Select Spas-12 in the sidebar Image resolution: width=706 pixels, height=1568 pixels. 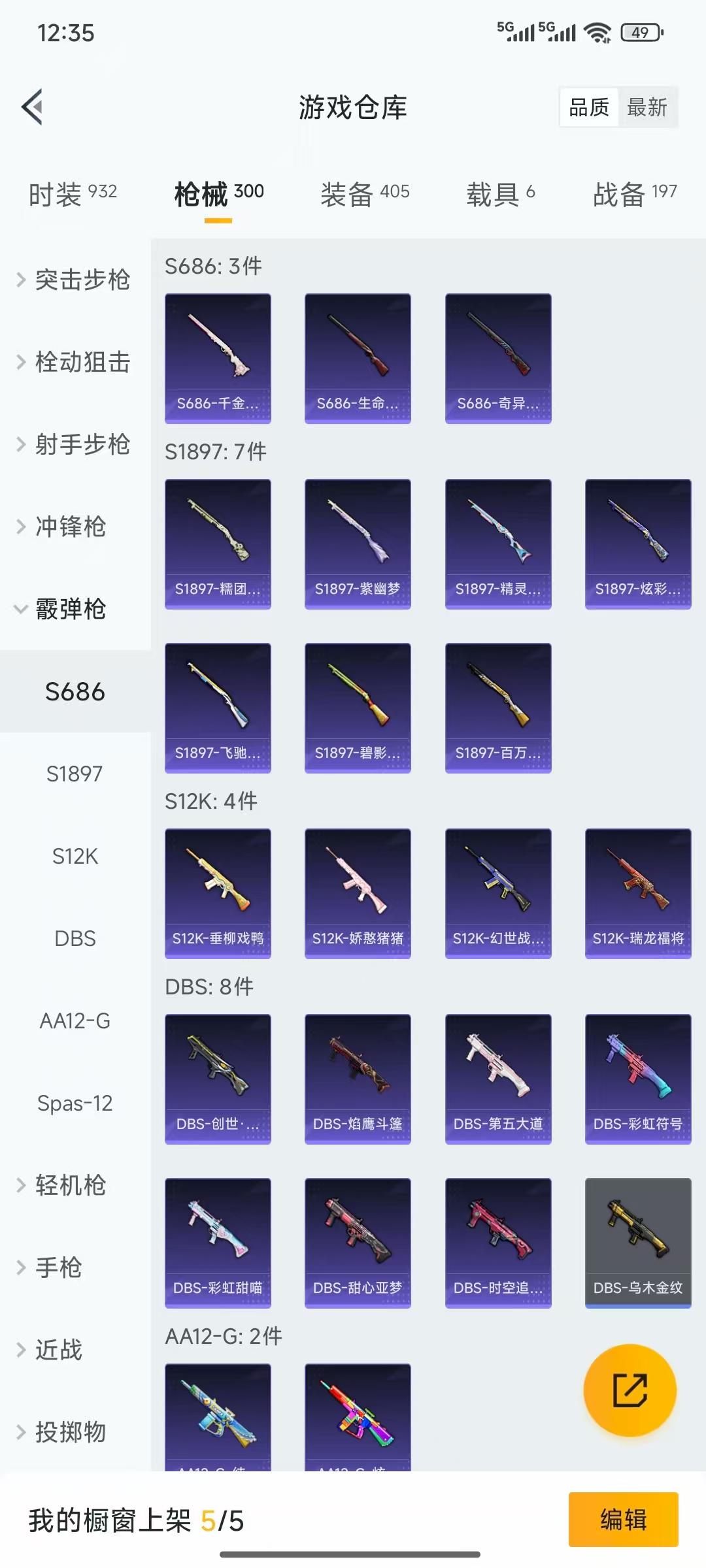tap(75, 1103)
